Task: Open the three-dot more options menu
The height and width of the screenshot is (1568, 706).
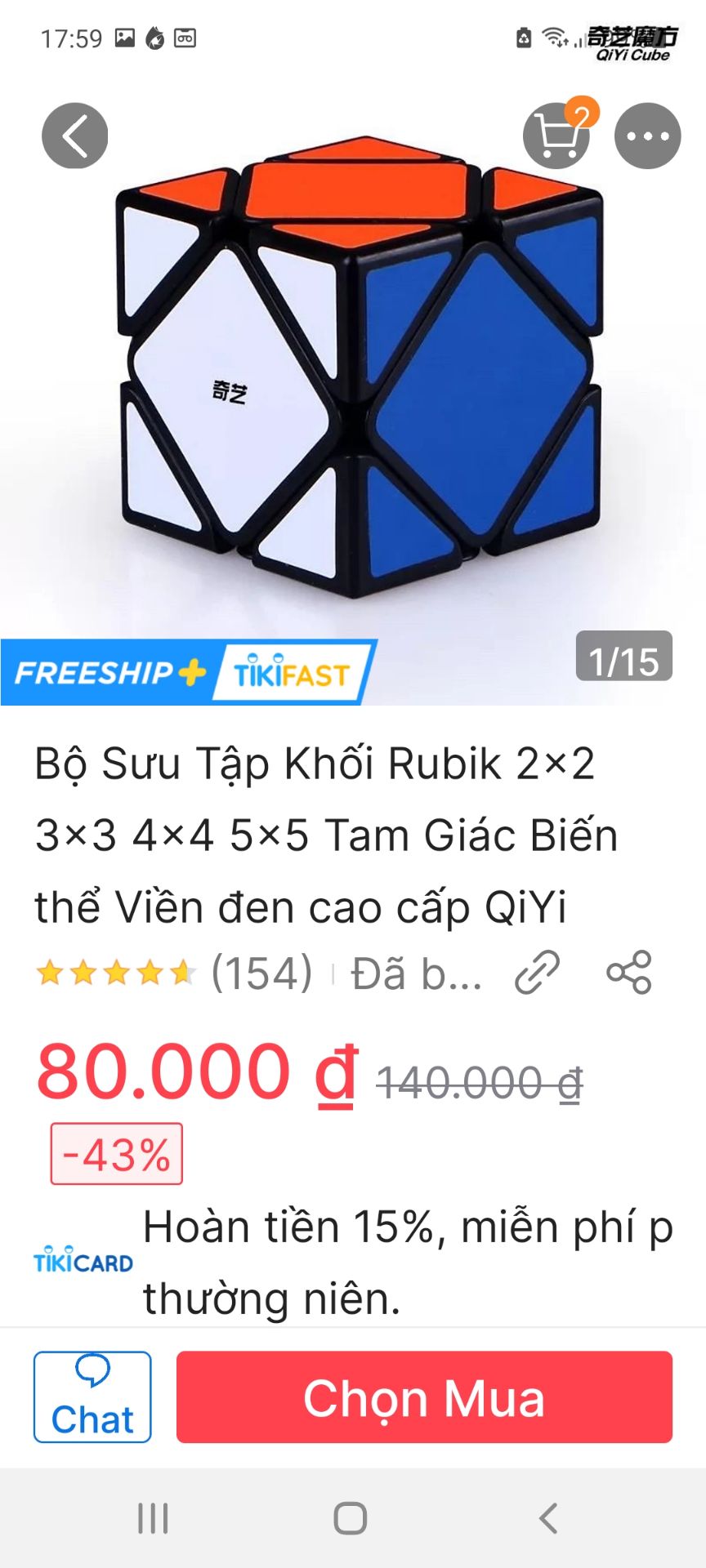Action: [646, 136]
